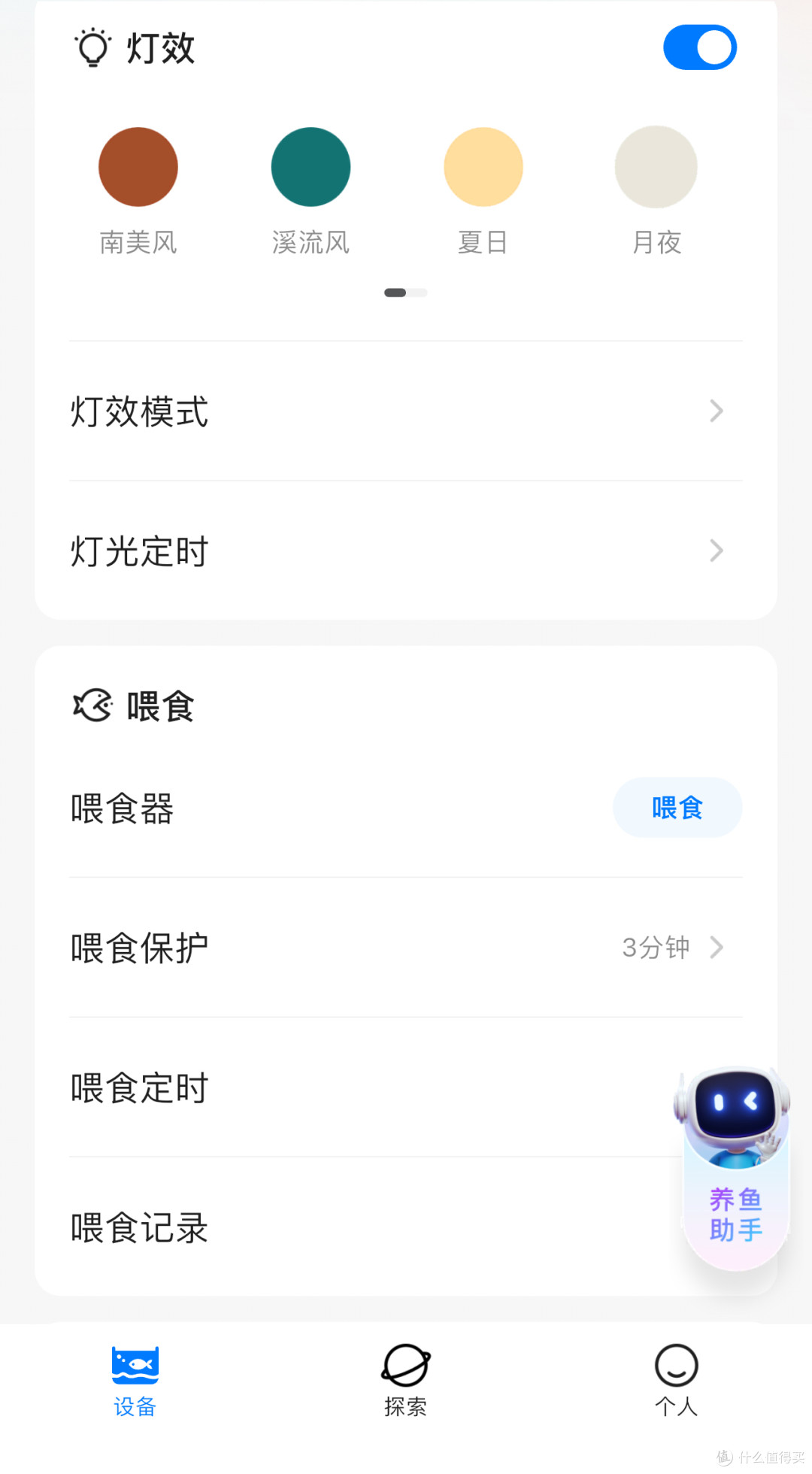Choose the 溪流风 light color
The width and height of the screenshot is (812, 1474).
(311, 167)
